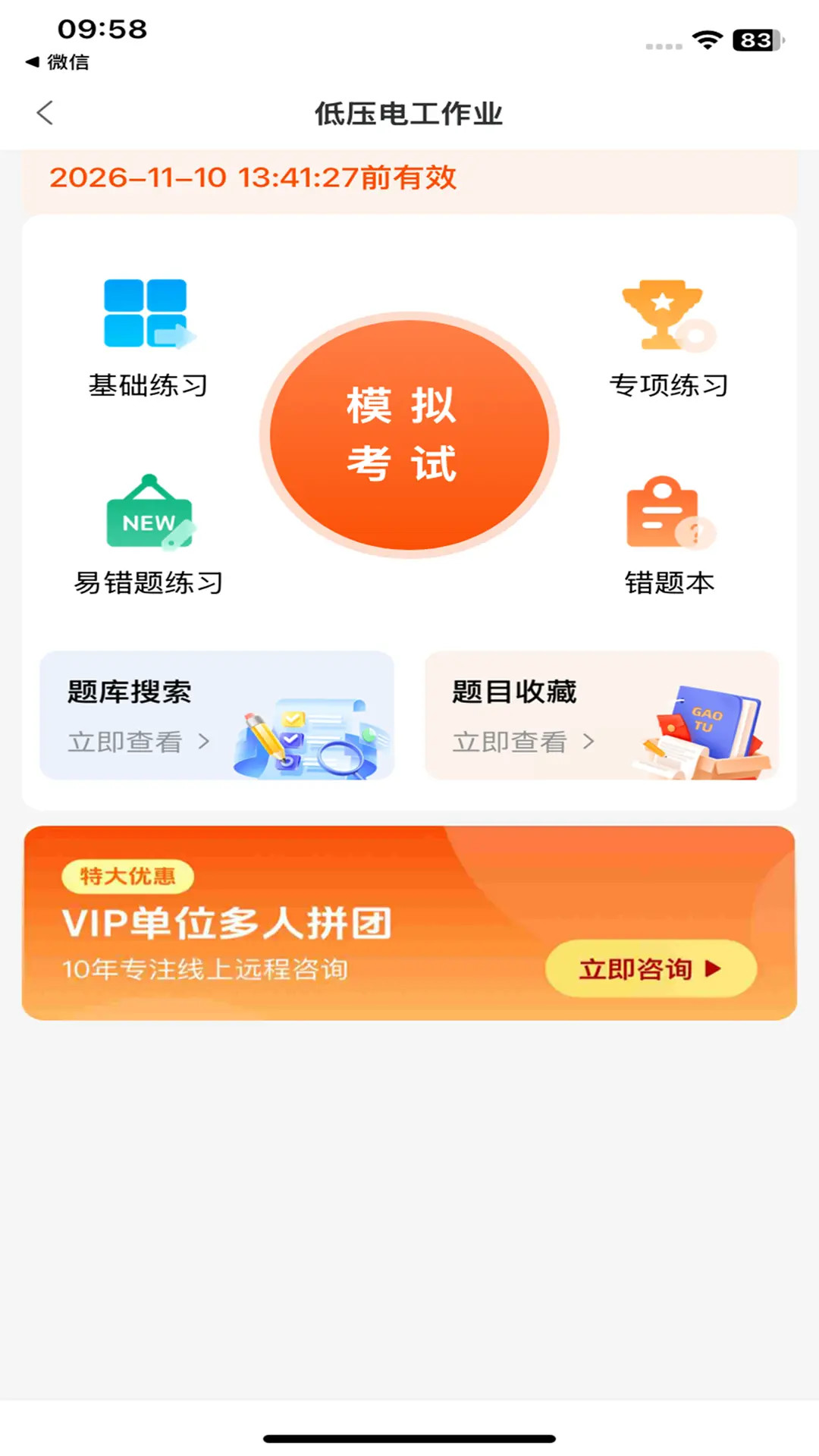Return to WeChat via the 微信 status link
The width and height of the screenshot is (819, 1456).
coord(57,62)
